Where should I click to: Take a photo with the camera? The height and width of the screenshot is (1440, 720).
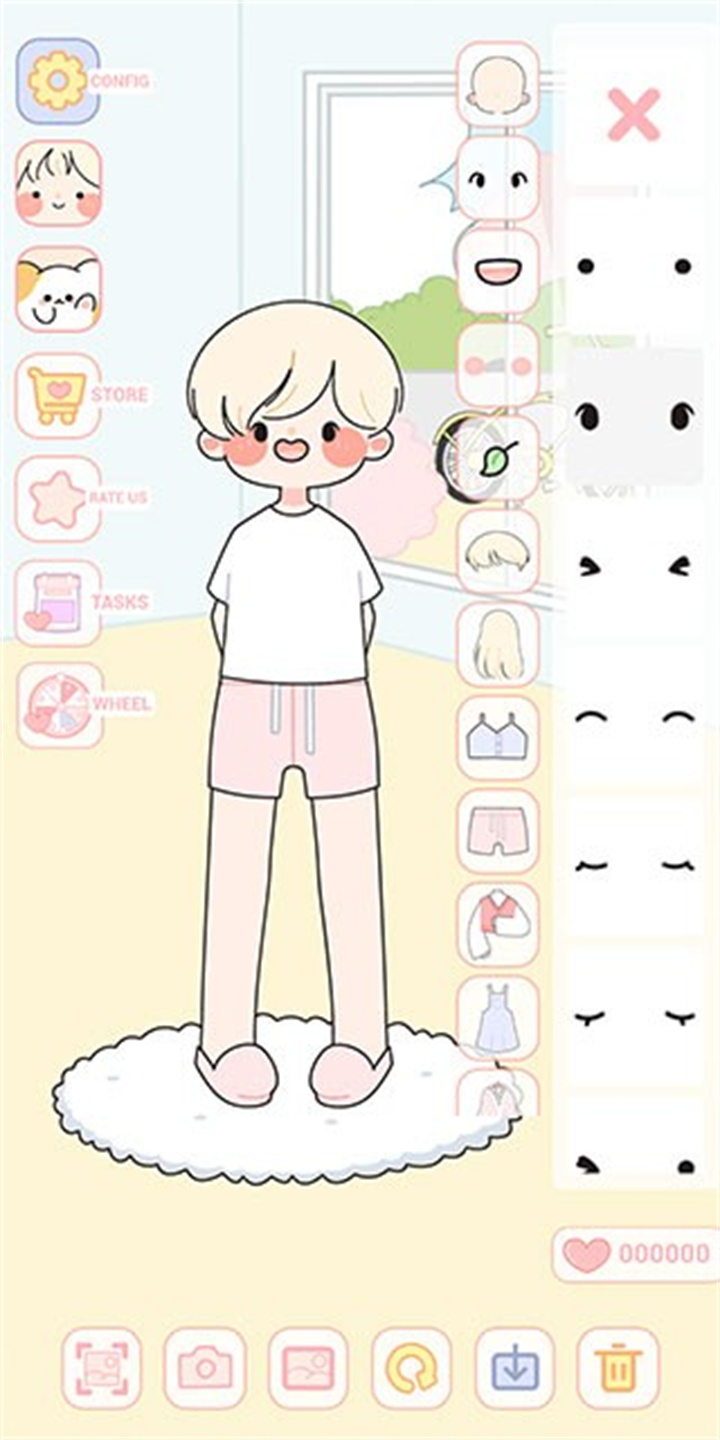[x=205, y=1368]
